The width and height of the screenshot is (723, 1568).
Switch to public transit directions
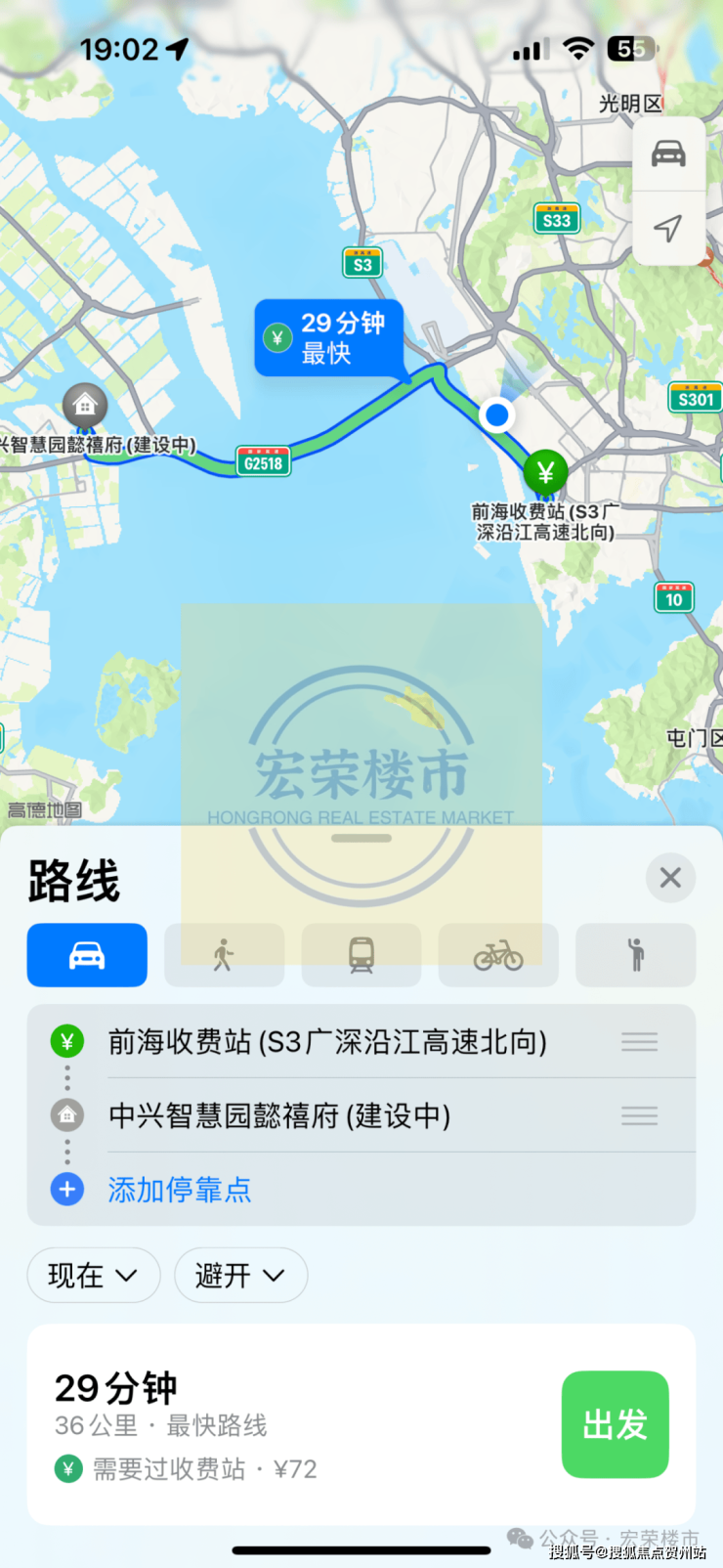point(361,955)
